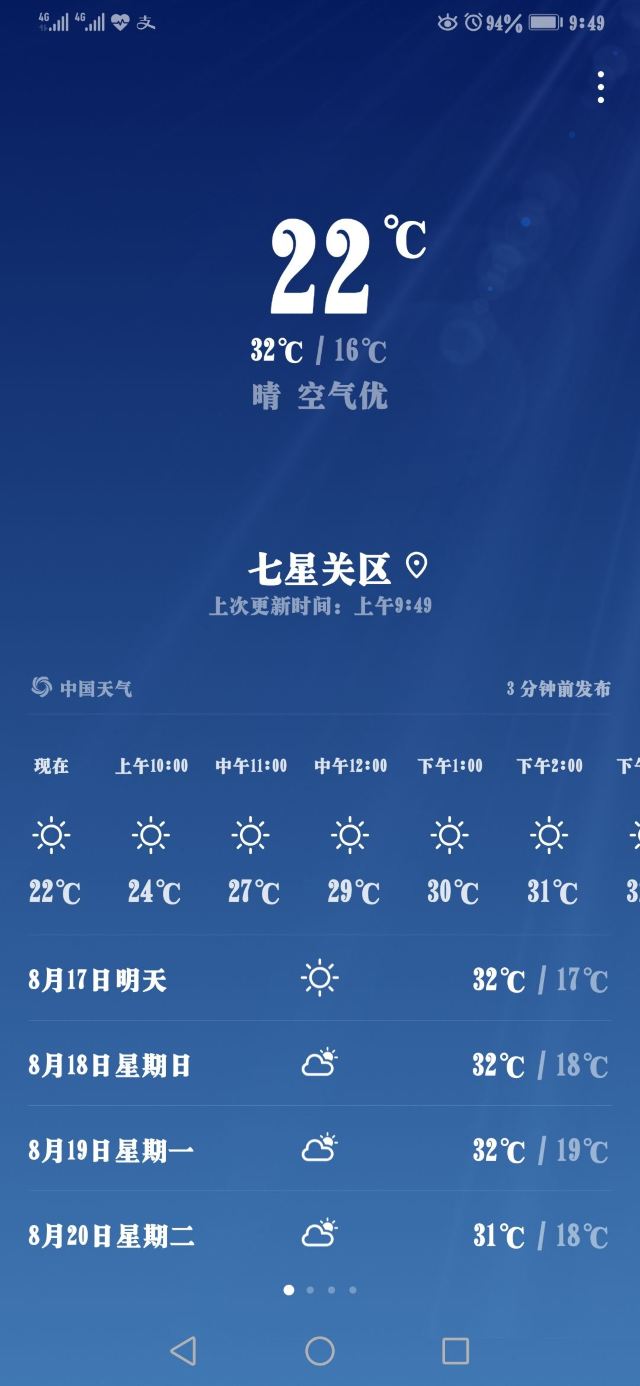The image size is (640, 1386).
Task: Open the forecast for 8月18日星期日
Action: tap(320, 1064)
